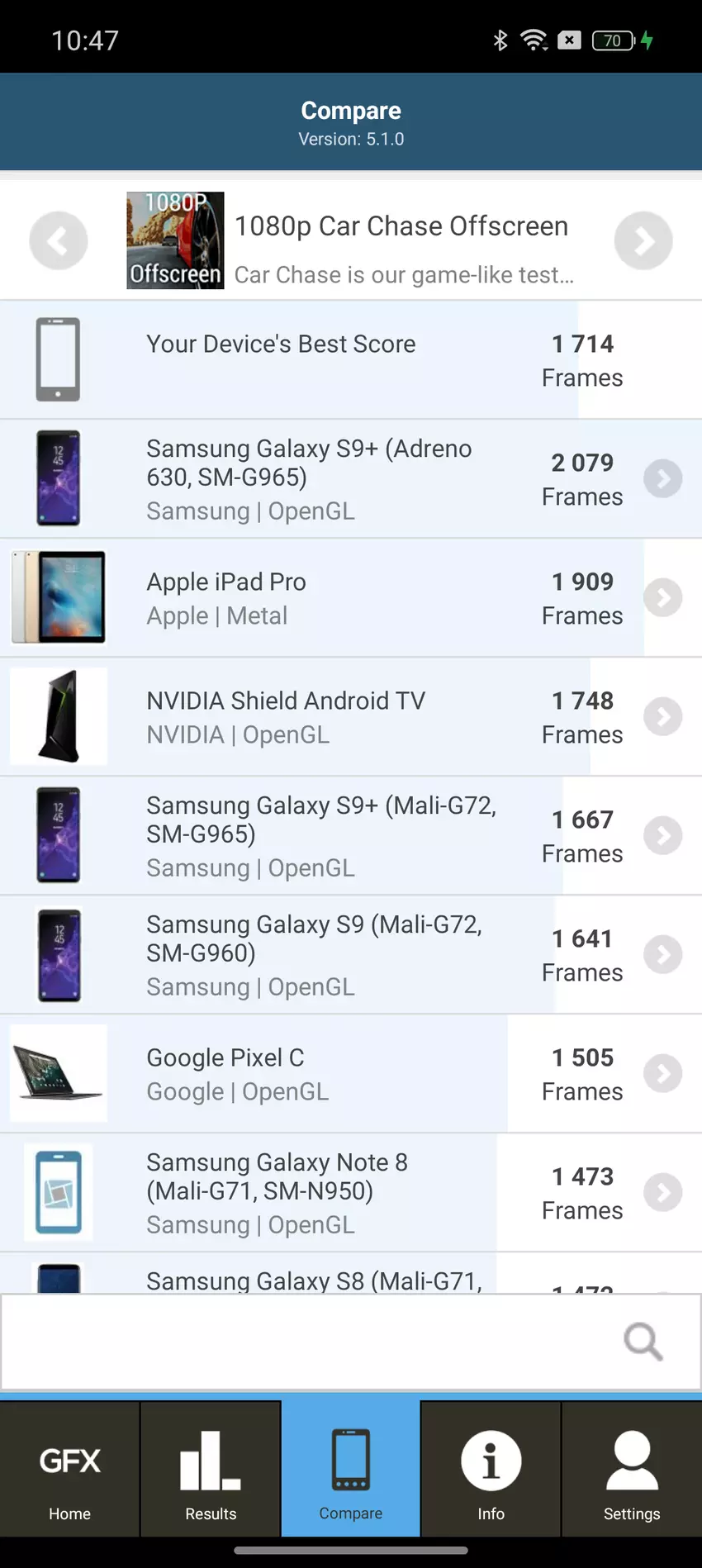
Task: Go to the previous benchmark test
Action: [x=58, y=240]
